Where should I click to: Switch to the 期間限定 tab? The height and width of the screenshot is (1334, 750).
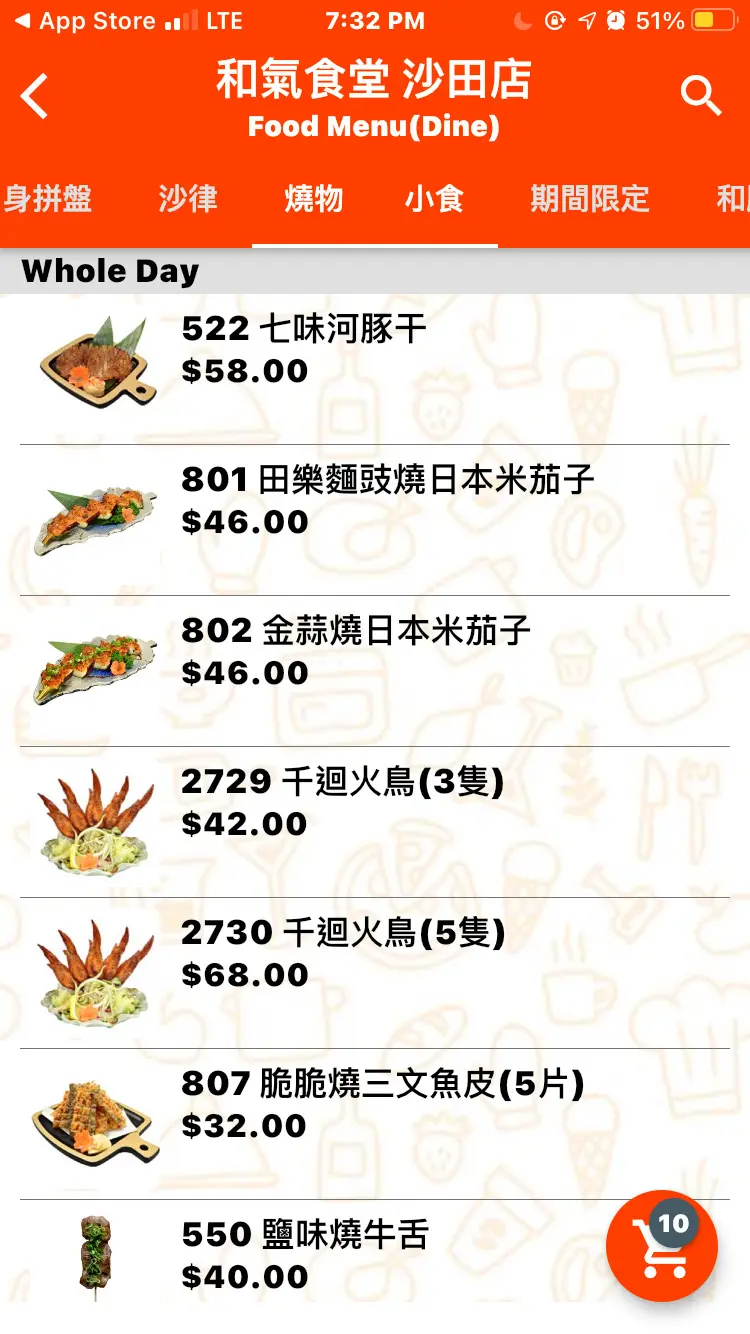pos(590,199)
